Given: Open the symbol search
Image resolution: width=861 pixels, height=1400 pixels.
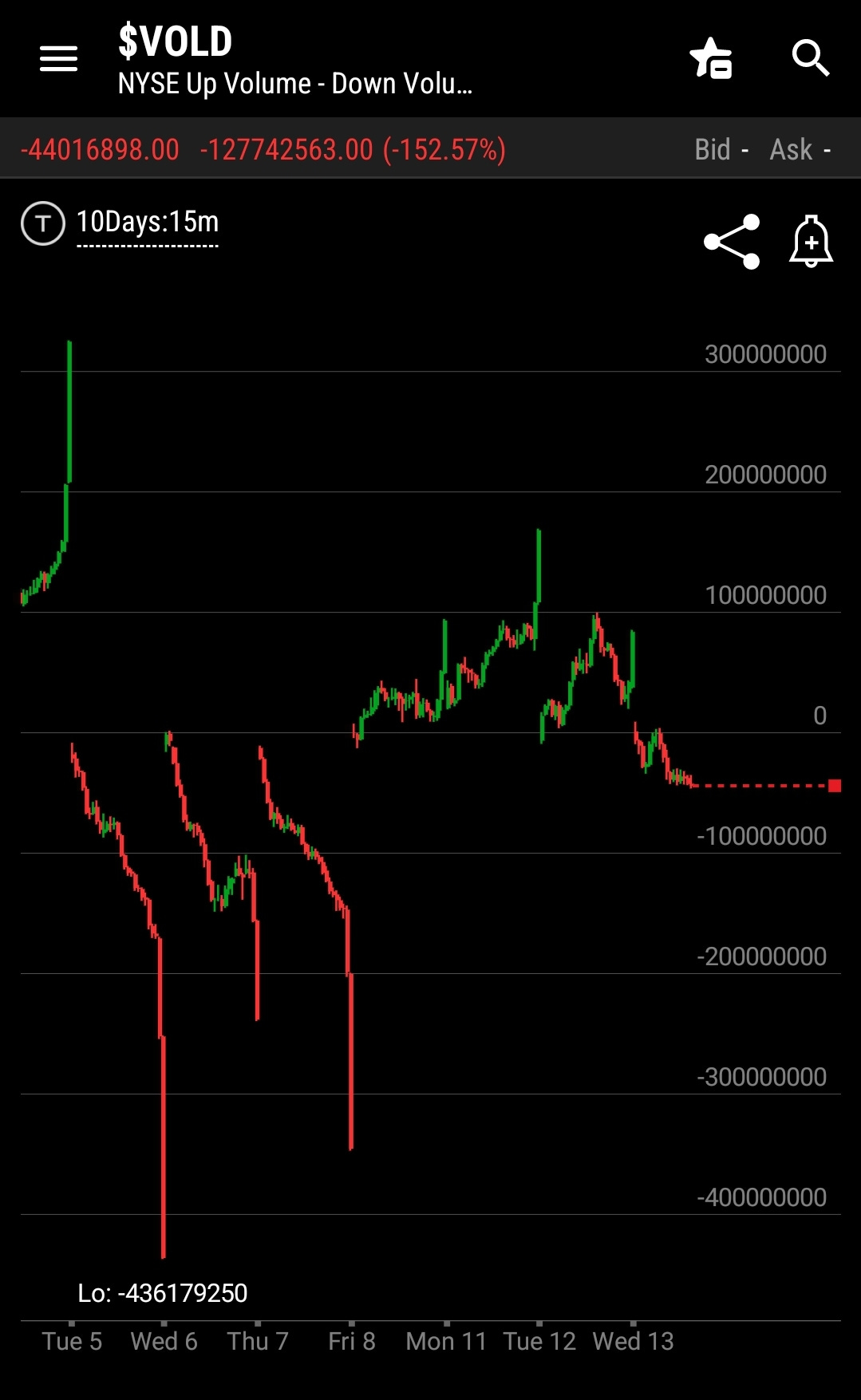Looking at the screenshot, I should [x=810, y=58].
